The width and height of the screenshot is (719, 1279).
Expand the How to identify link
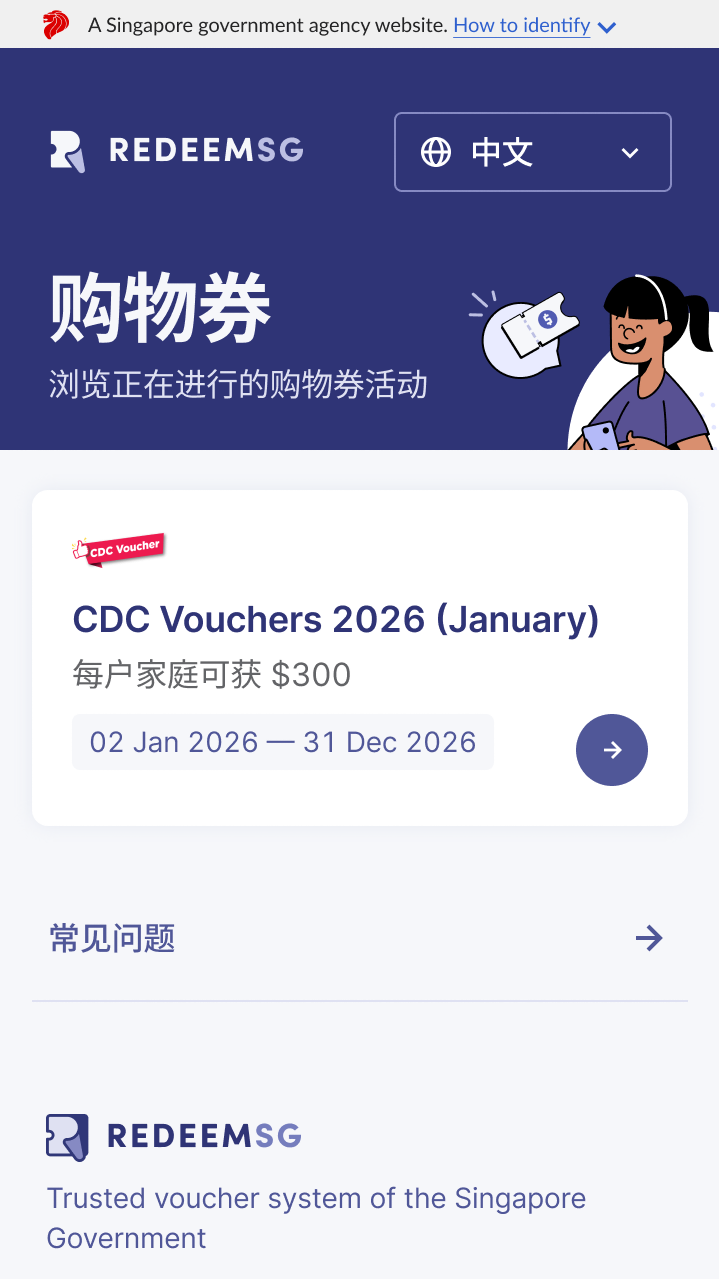[x=534, y=25]
